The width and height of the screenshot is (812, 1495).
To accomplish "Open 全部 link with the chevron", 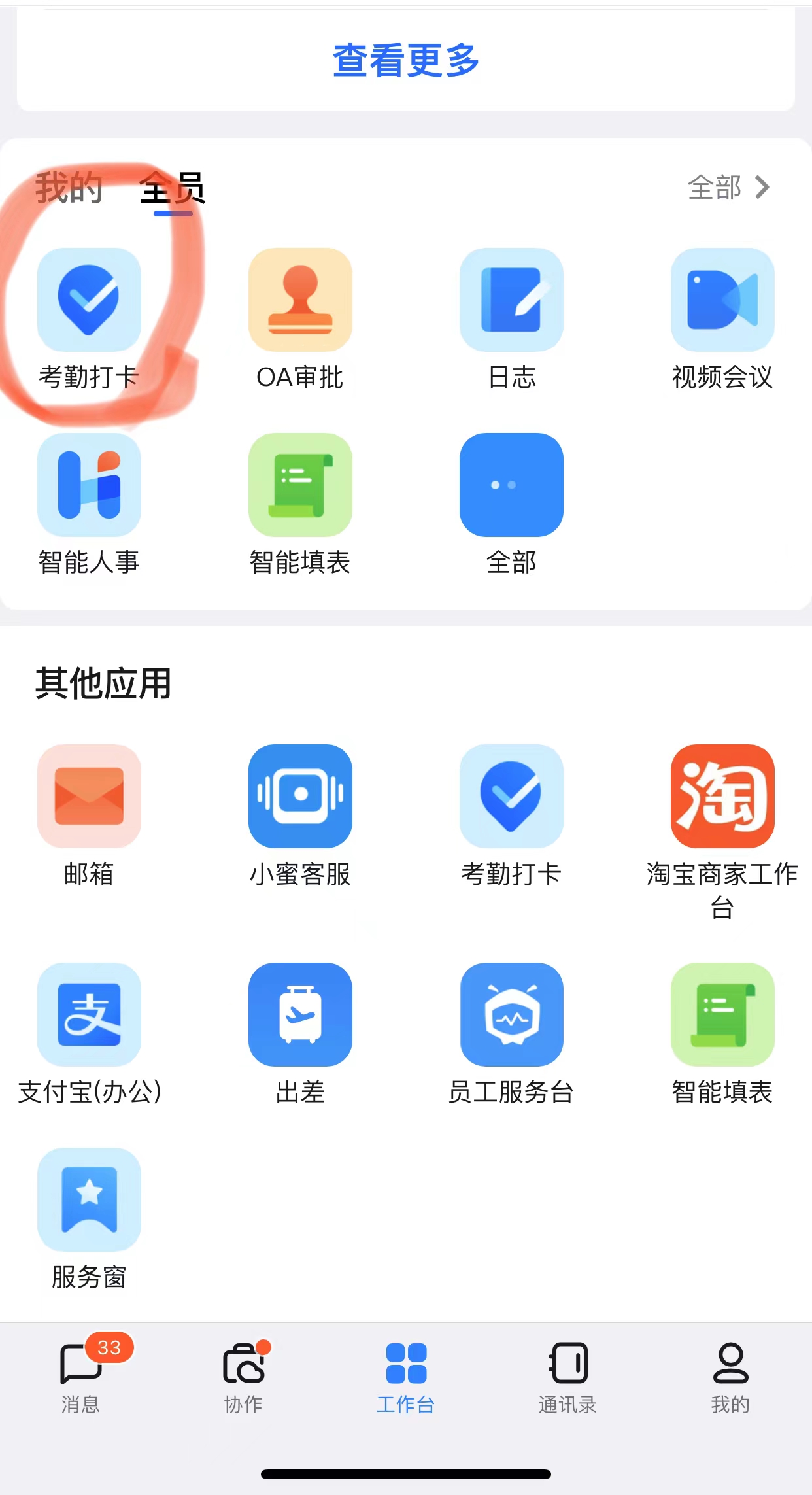I will pos(728,188).
